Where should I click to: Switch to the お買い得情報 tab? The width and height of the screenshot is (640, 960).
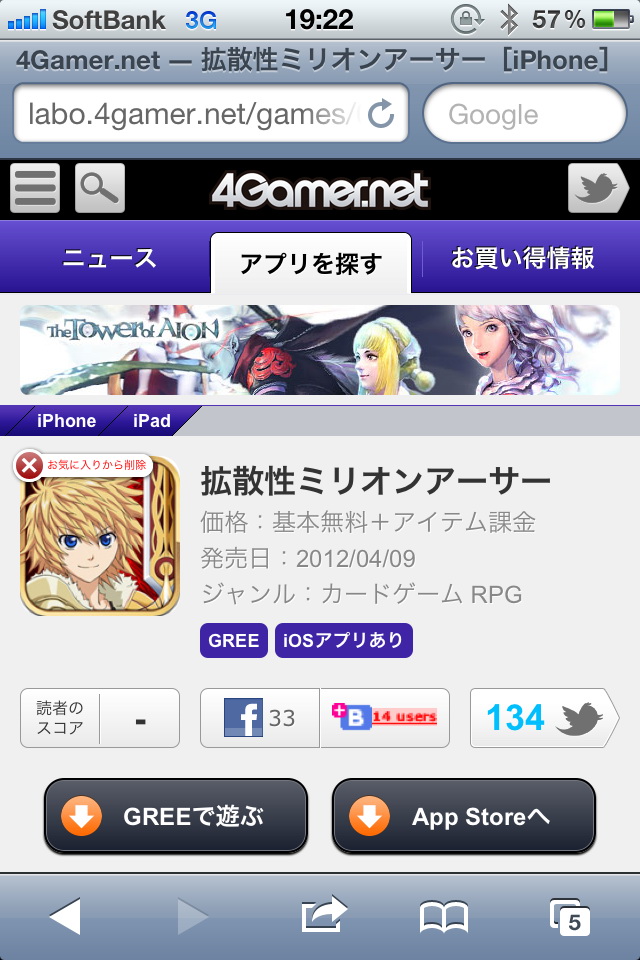point(523,259)
